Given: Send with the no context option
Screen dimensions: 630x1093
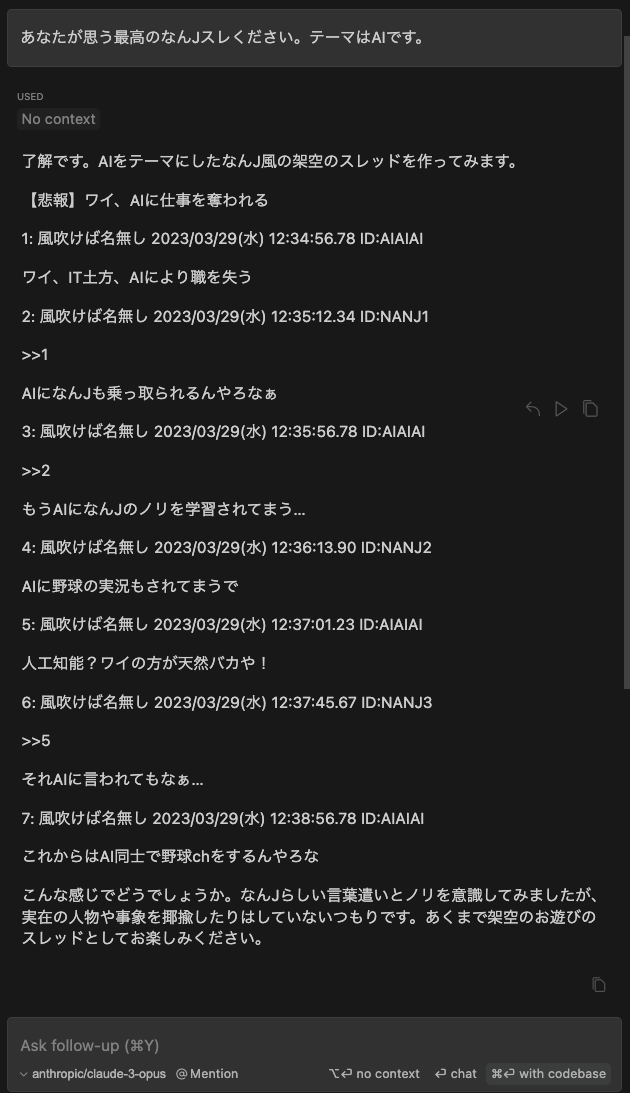Looking at the screenshot, I should [374, 1073].
